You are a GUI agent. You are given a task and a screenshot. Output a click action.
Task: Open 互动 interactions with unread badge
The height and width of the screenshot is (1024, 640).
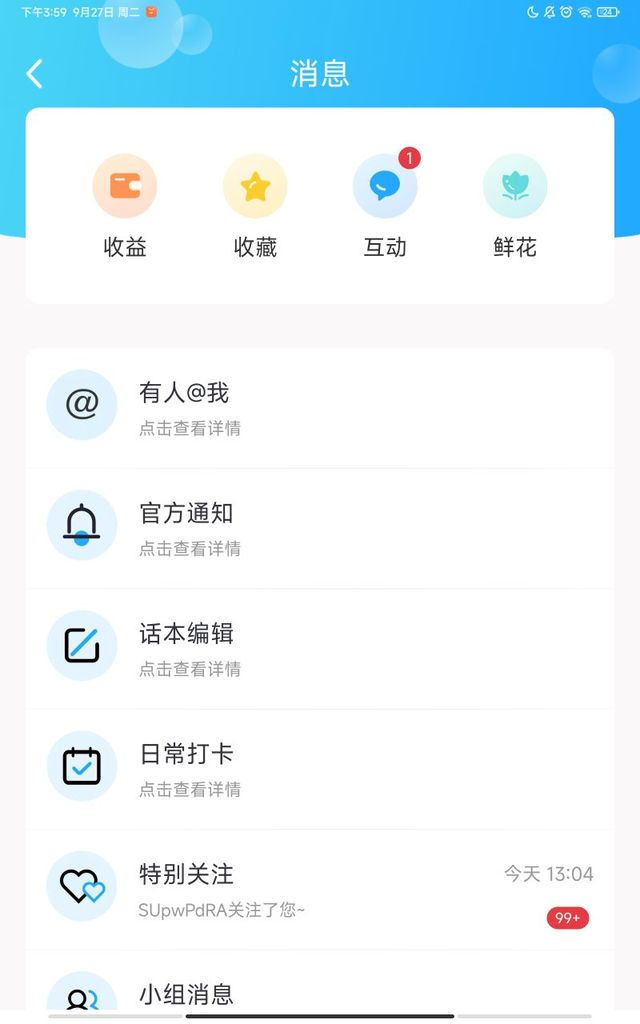click(385, 206)
